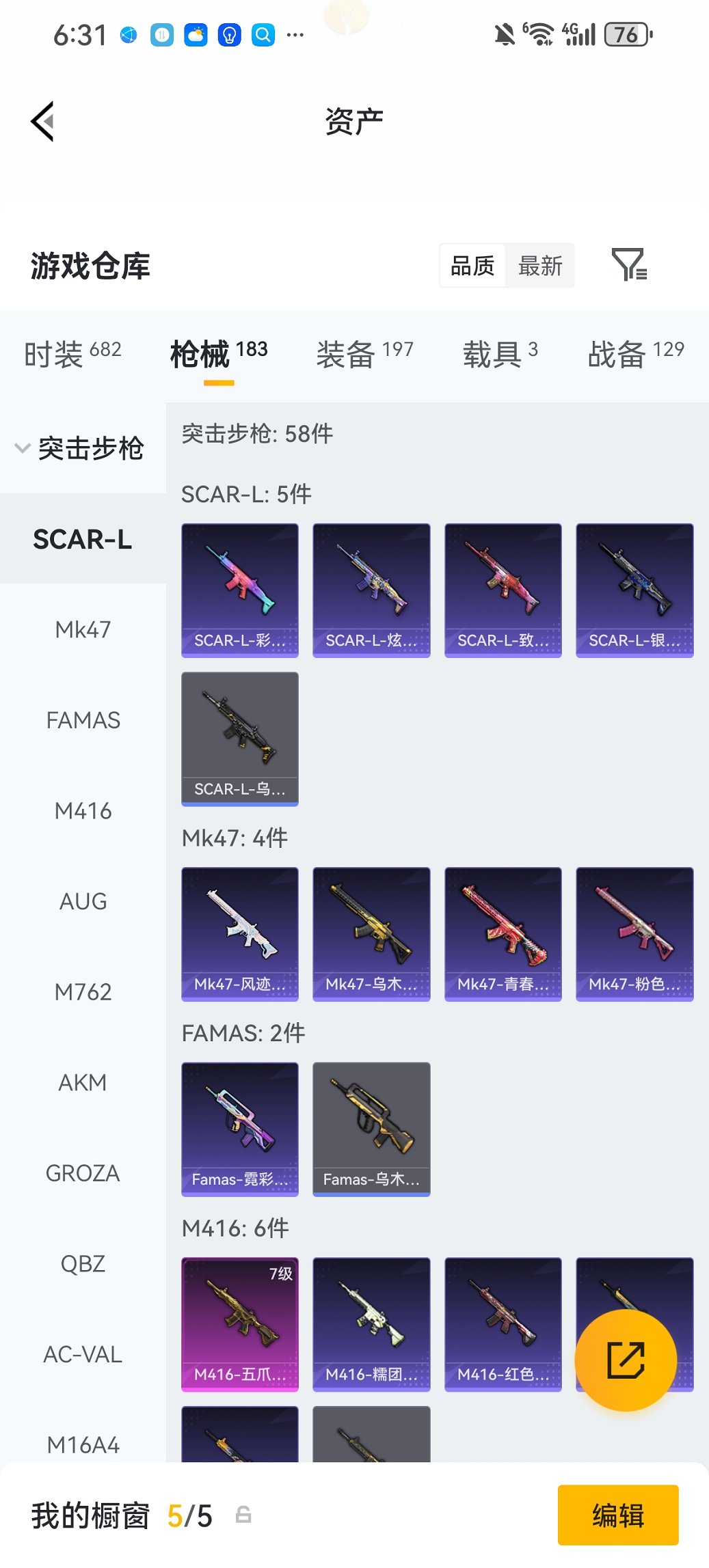Jump to AUG in the sidebar
The width and height of the screenshot is (709, 1568).
click(x=83, y=901)
